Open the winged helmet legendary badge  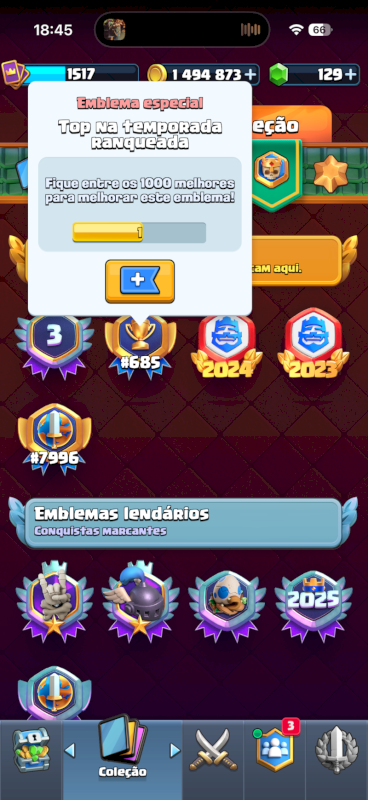tap(140, 600)
